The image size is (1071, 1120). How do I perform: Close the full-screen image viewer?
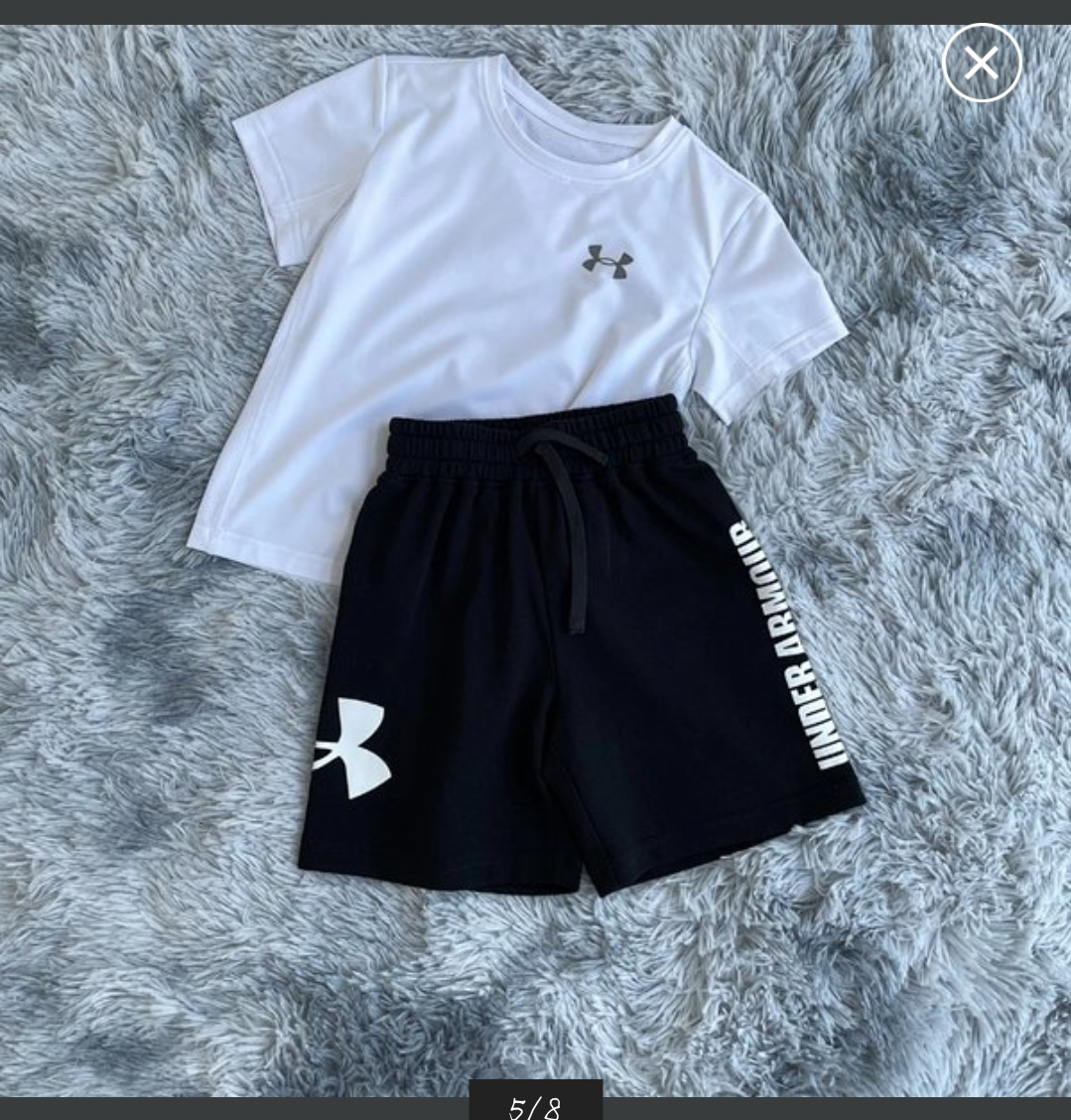click(x=981, y=64)
